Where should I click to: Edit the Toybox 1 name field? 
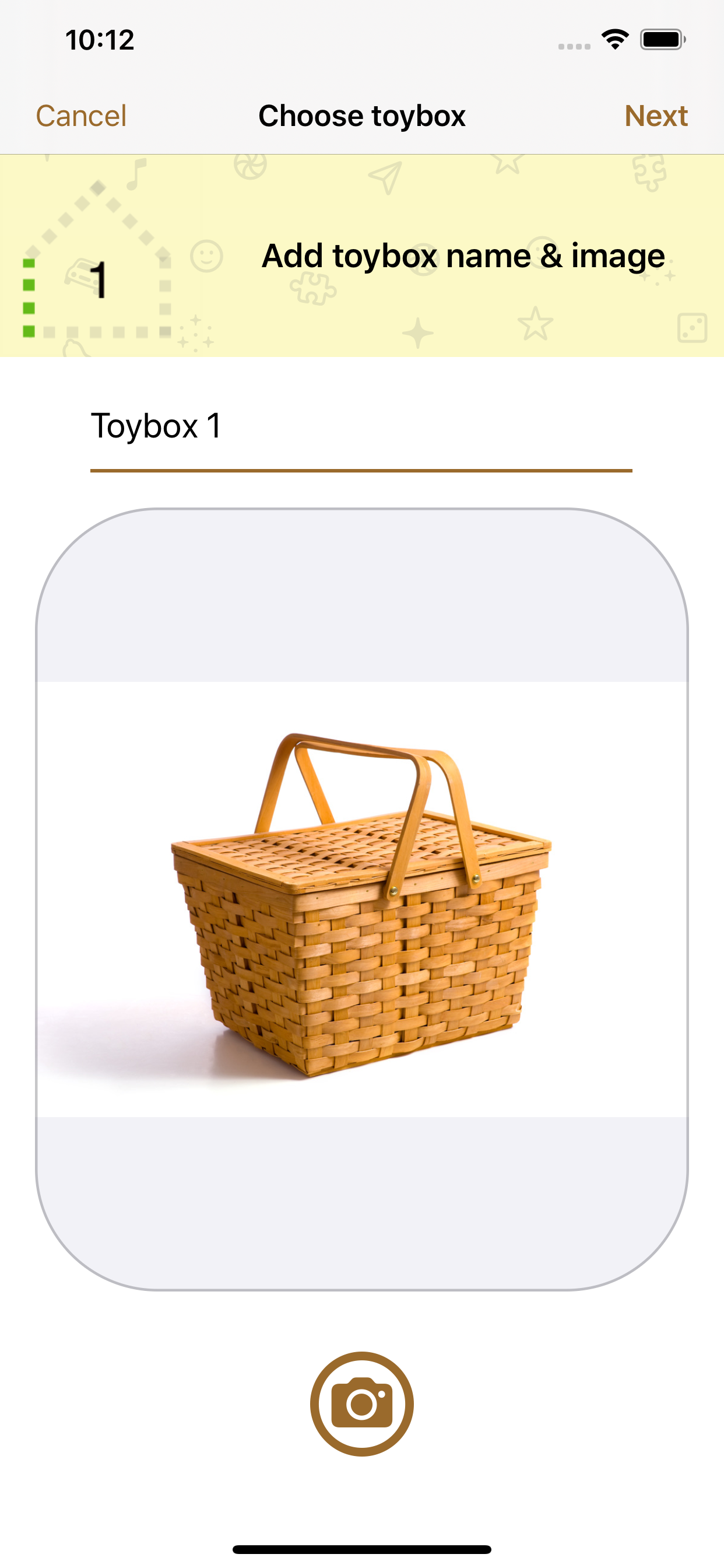pos(361,426)
